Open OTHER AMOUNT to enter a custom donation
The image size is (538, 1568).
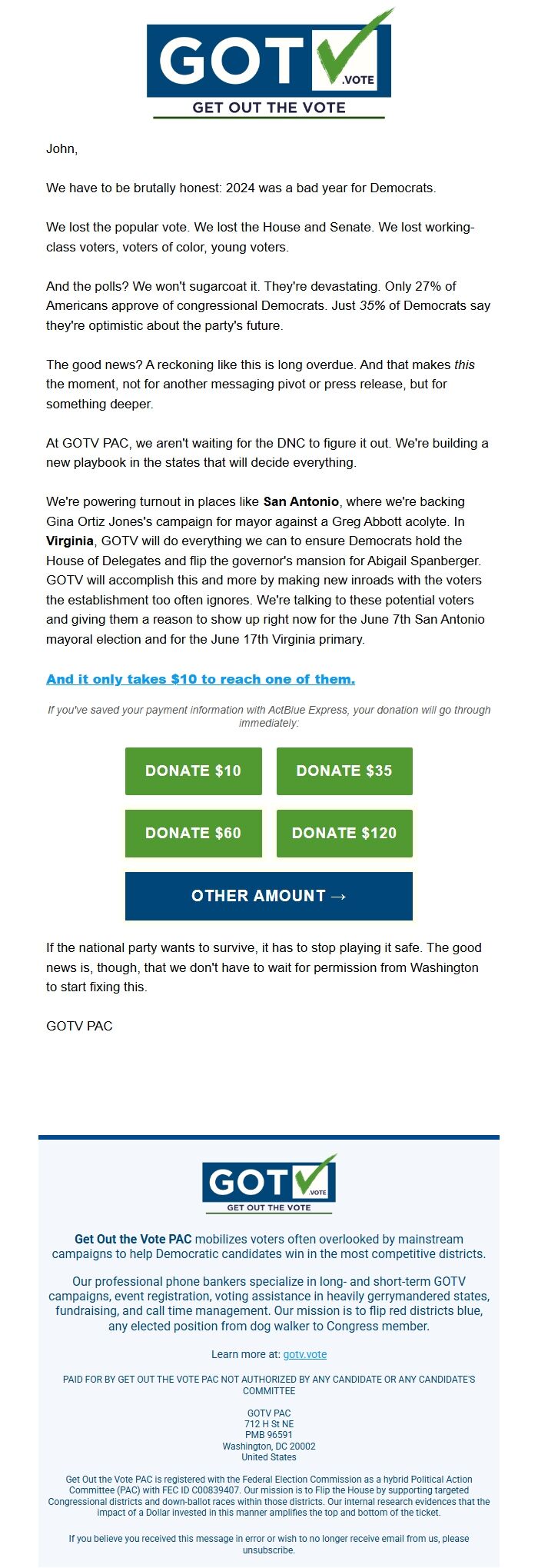tap(268, 896)
